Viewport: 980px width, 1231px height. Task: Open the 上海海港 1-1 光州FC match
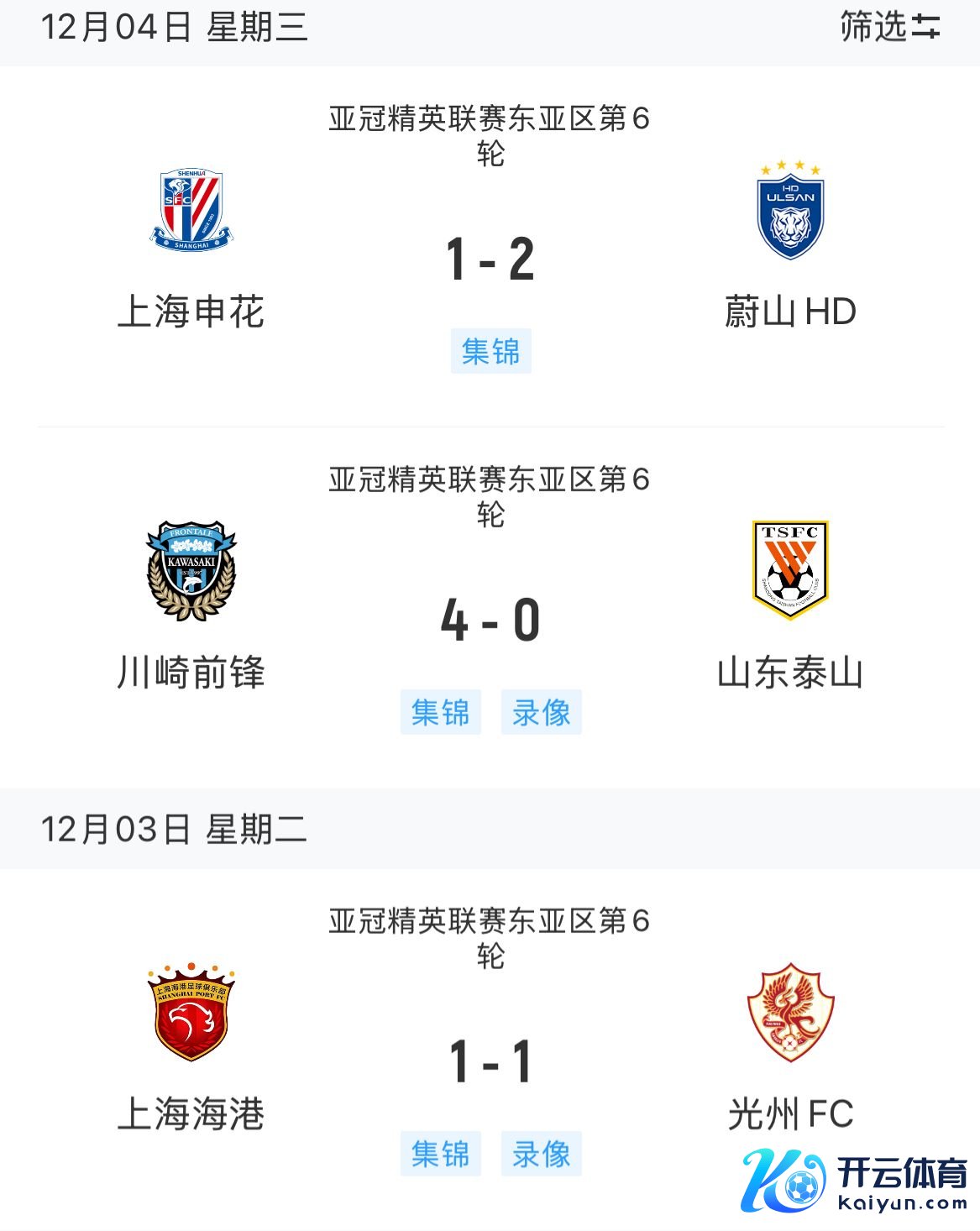(490, 1061)
